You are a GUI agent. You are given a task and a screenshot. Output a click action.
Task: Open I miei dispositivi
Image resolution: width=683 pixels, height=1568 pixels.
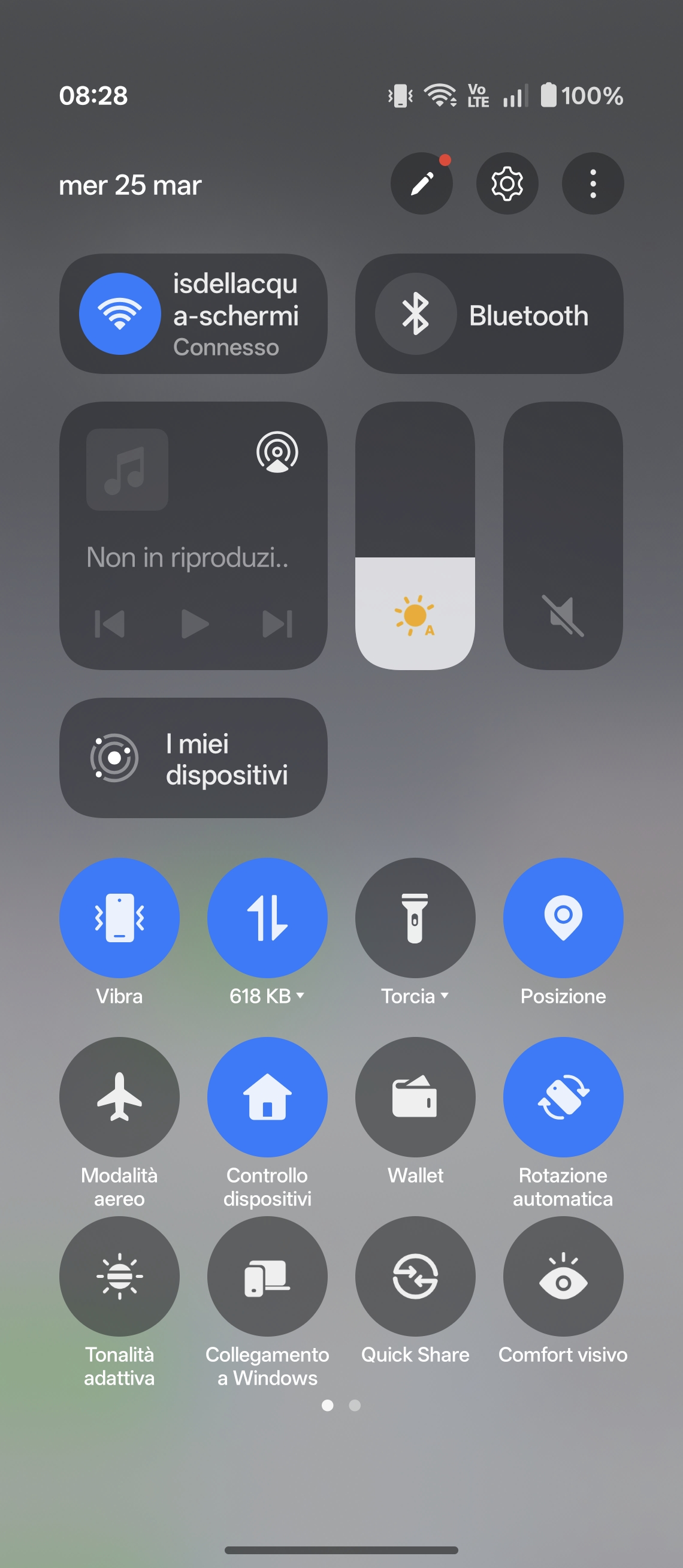click(194, 758)
